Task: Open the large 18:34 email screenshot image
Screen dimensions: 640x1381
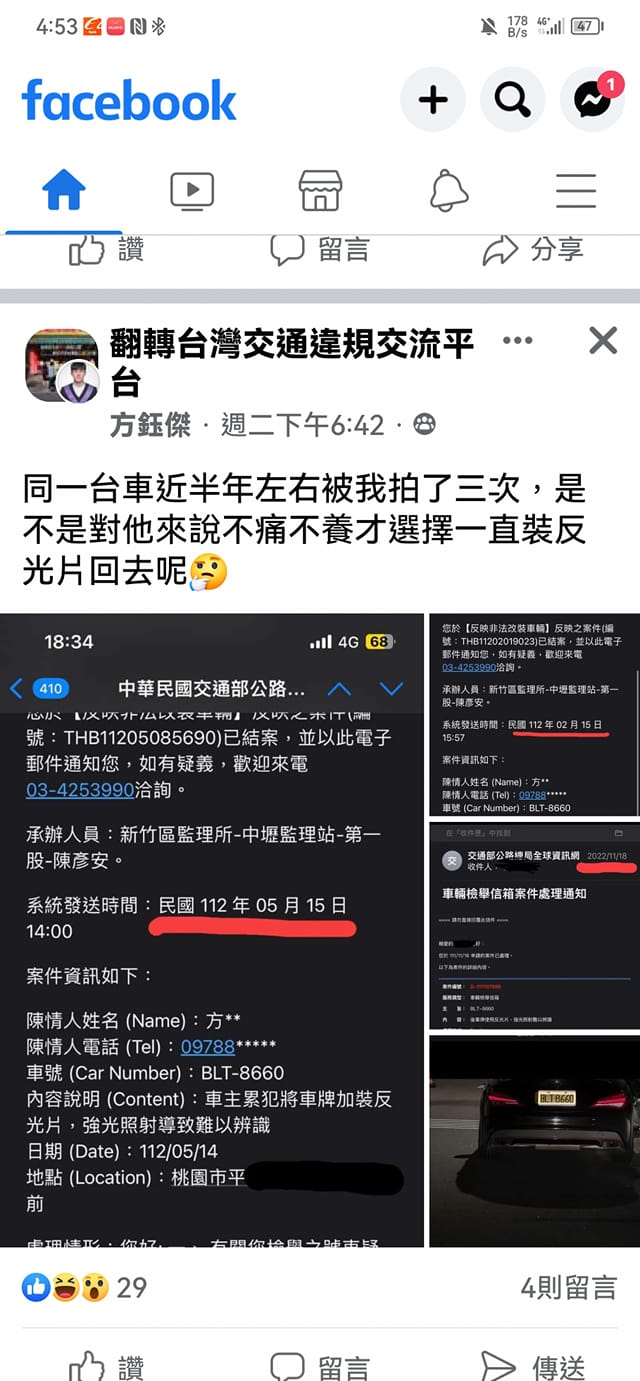Action: pyautogui.click(x=212, y=930)
